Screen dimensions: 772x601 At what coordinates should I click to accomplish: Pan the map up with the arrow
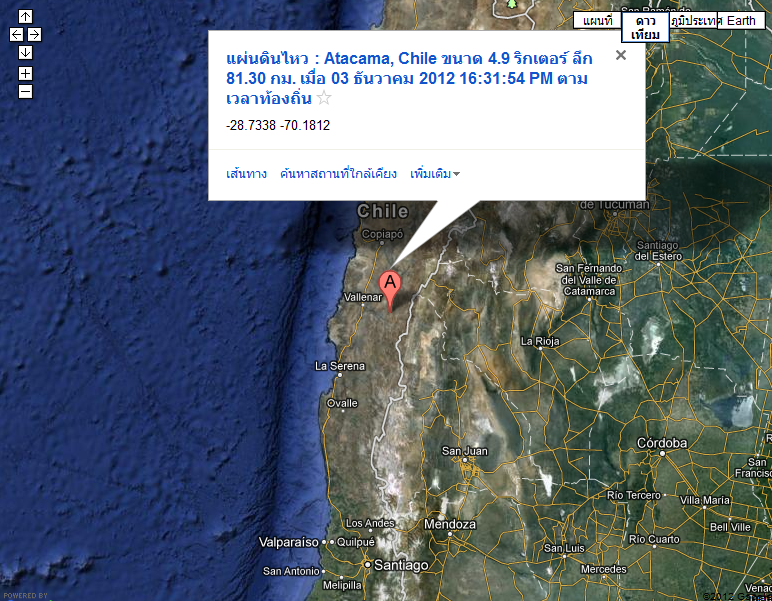[25, 16]
